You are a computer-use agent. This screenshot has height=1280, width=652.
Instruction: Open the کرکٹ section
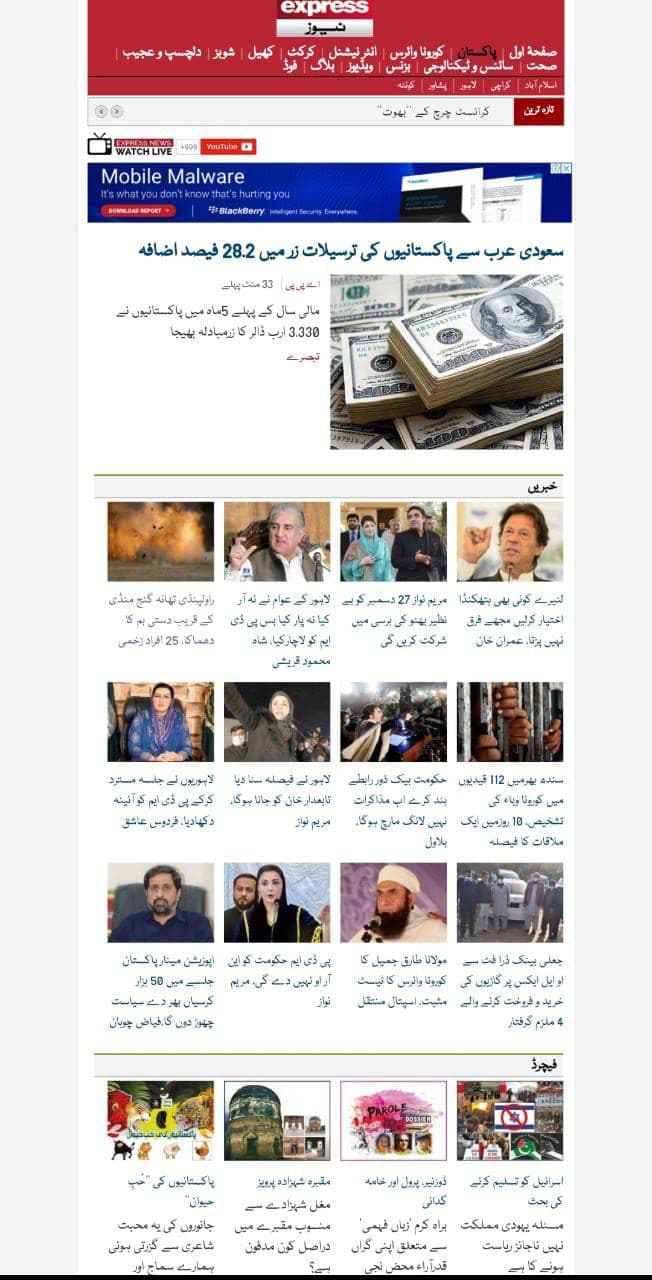[x=302, y=52]
